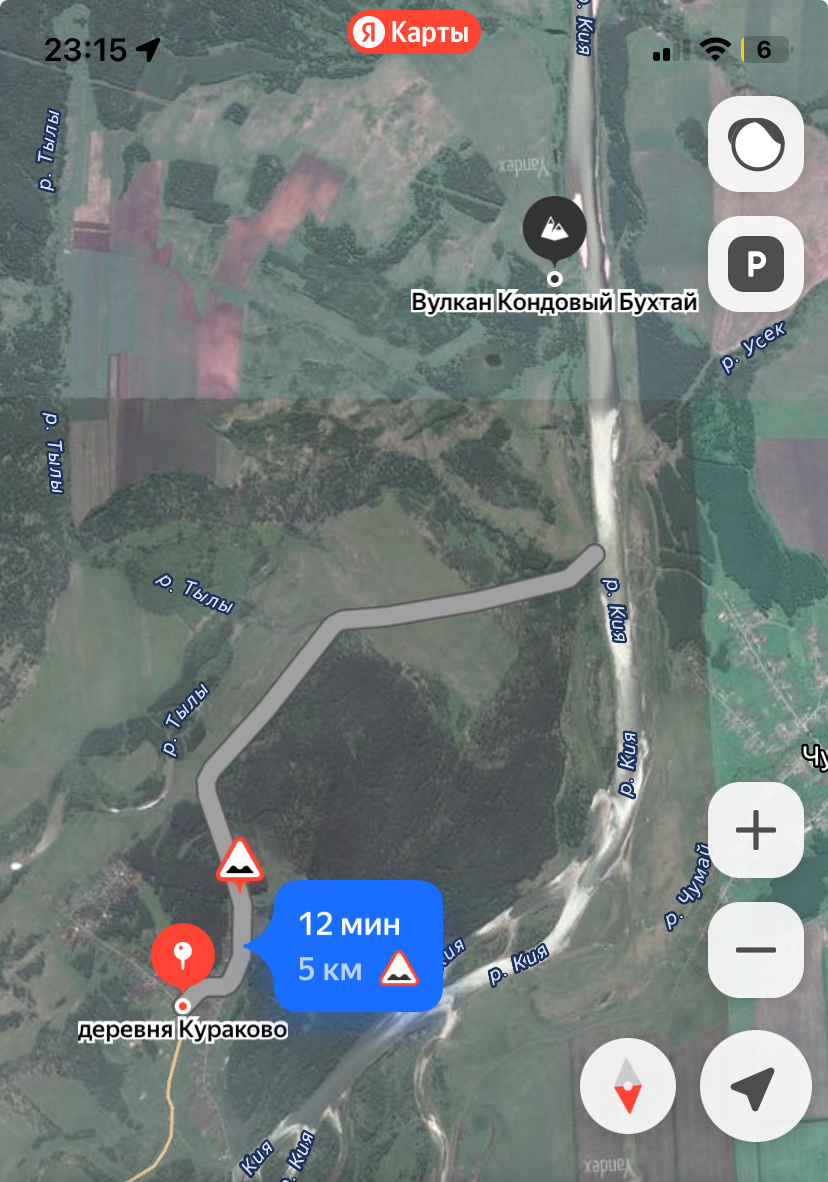Expand info for деревня Кураково label

tap(182, 1027)
